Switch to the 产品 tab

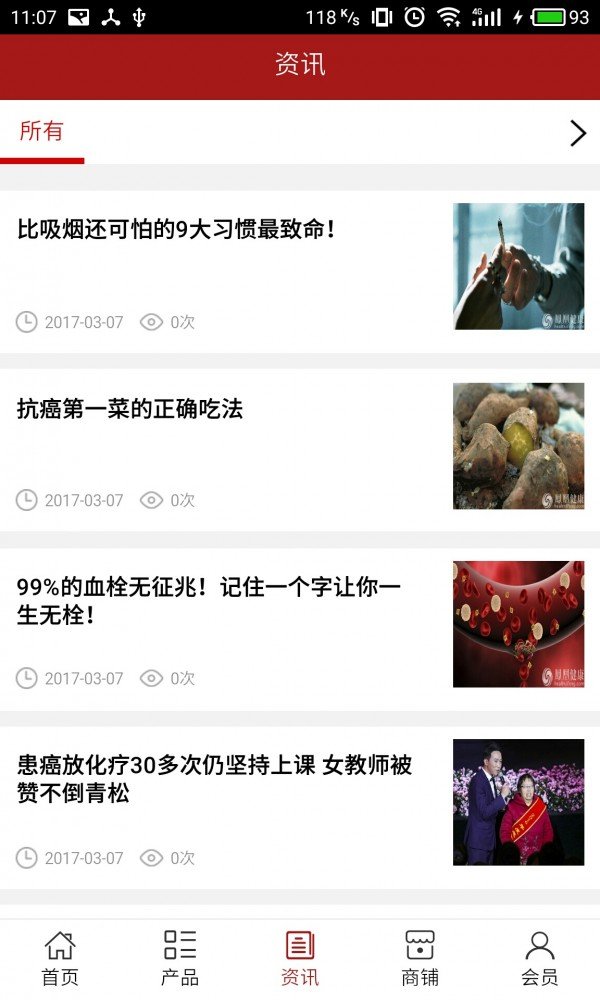tap(180, 957)
